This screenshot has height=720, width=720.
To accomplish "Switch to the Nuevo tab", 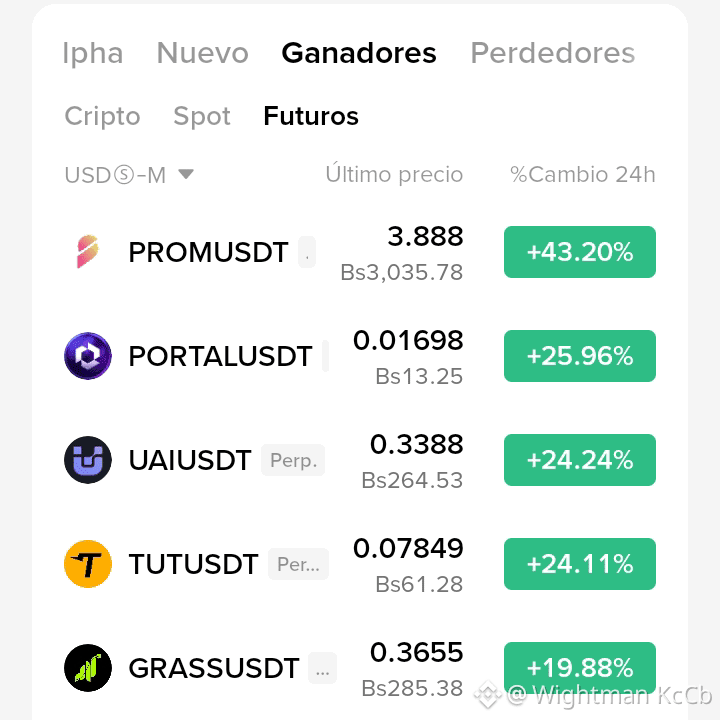I will (x=202, y=53).
